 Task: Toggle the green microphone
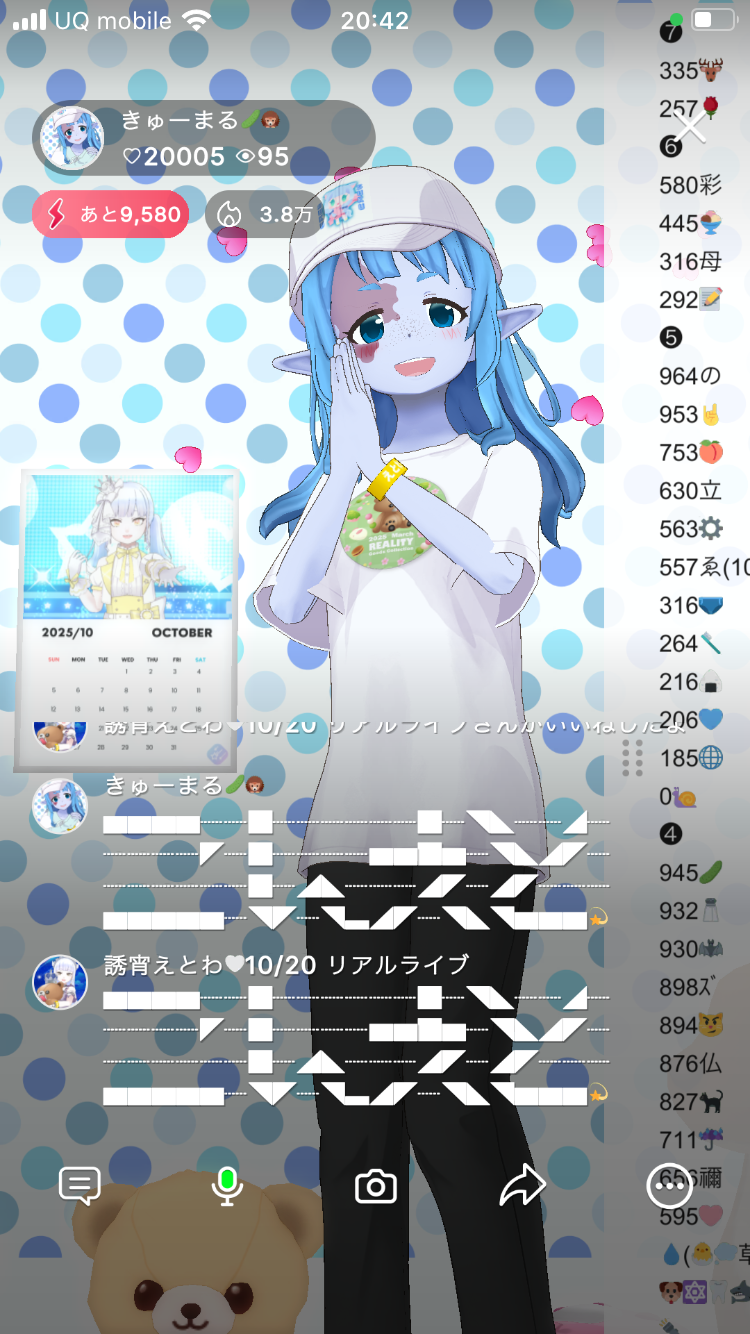pos(227,1186)
